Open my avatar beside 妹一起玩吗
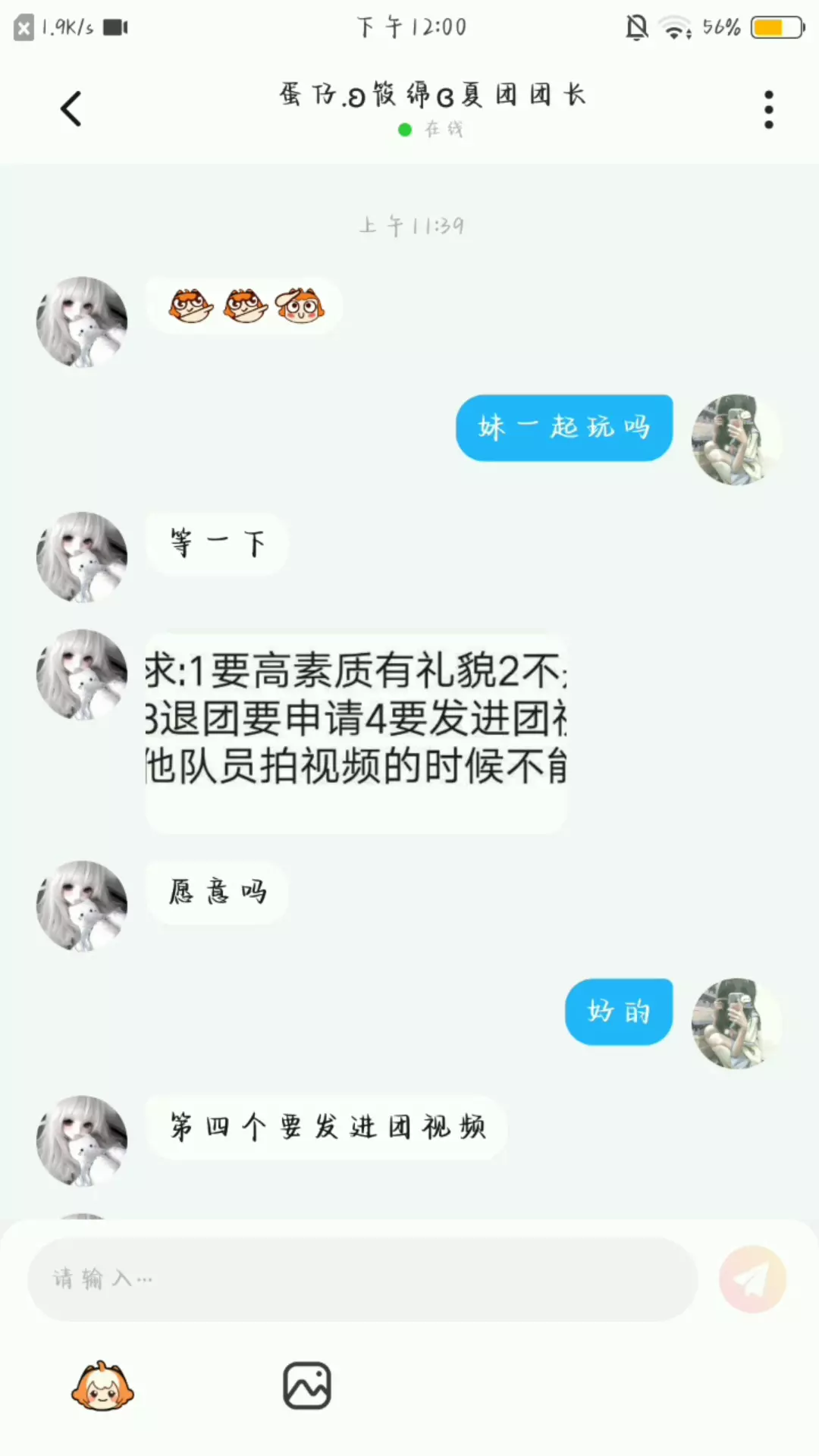This screenshot has width=819, height=1456. pos(736,439)
